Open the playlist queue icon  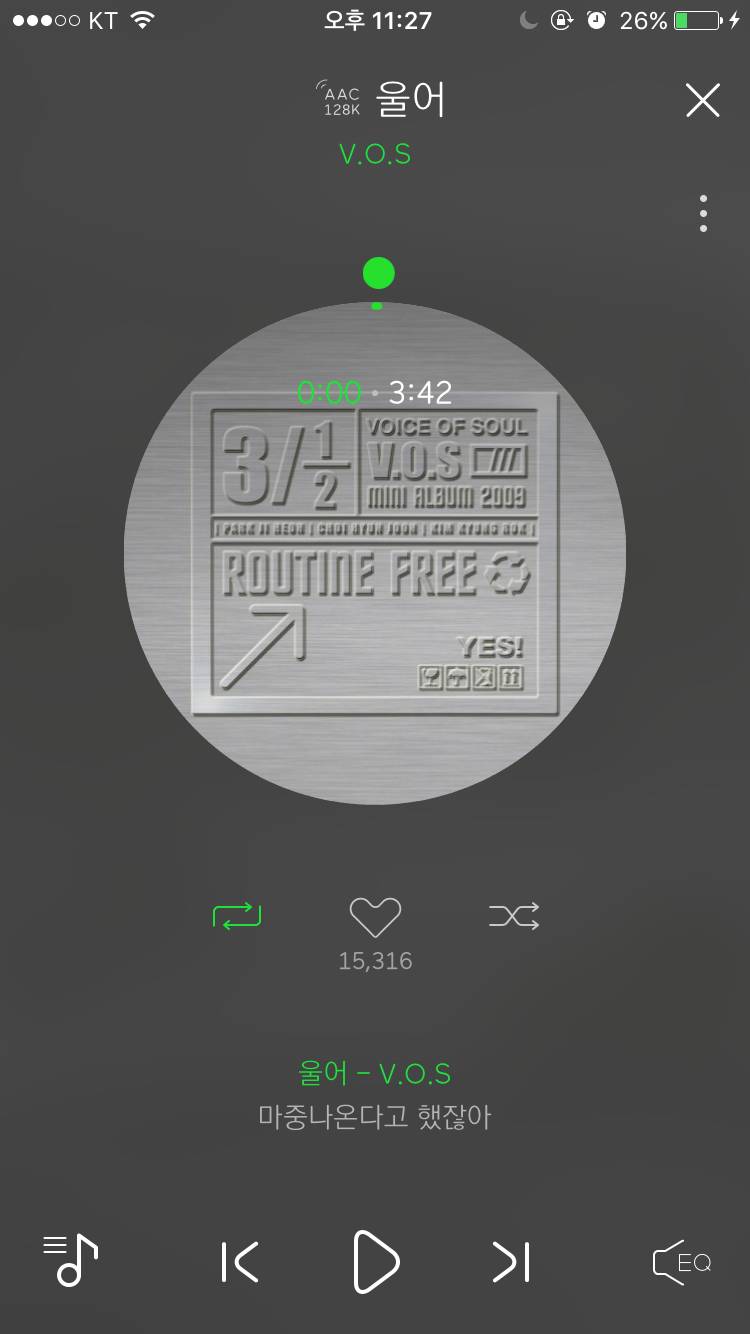(70, 1261)
